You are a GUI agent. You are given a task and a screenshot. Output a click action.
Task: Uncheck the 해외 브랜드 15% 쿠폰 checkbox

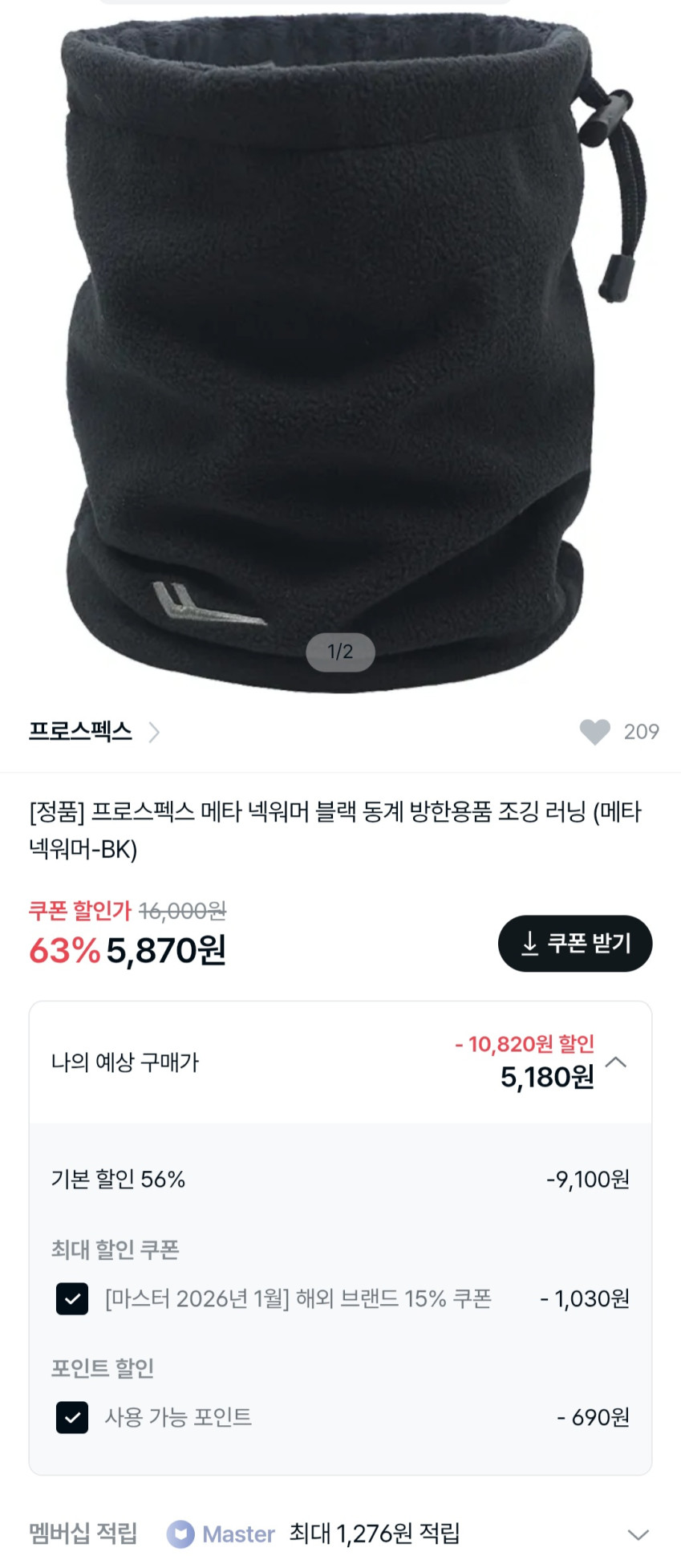coord(72,1298)
